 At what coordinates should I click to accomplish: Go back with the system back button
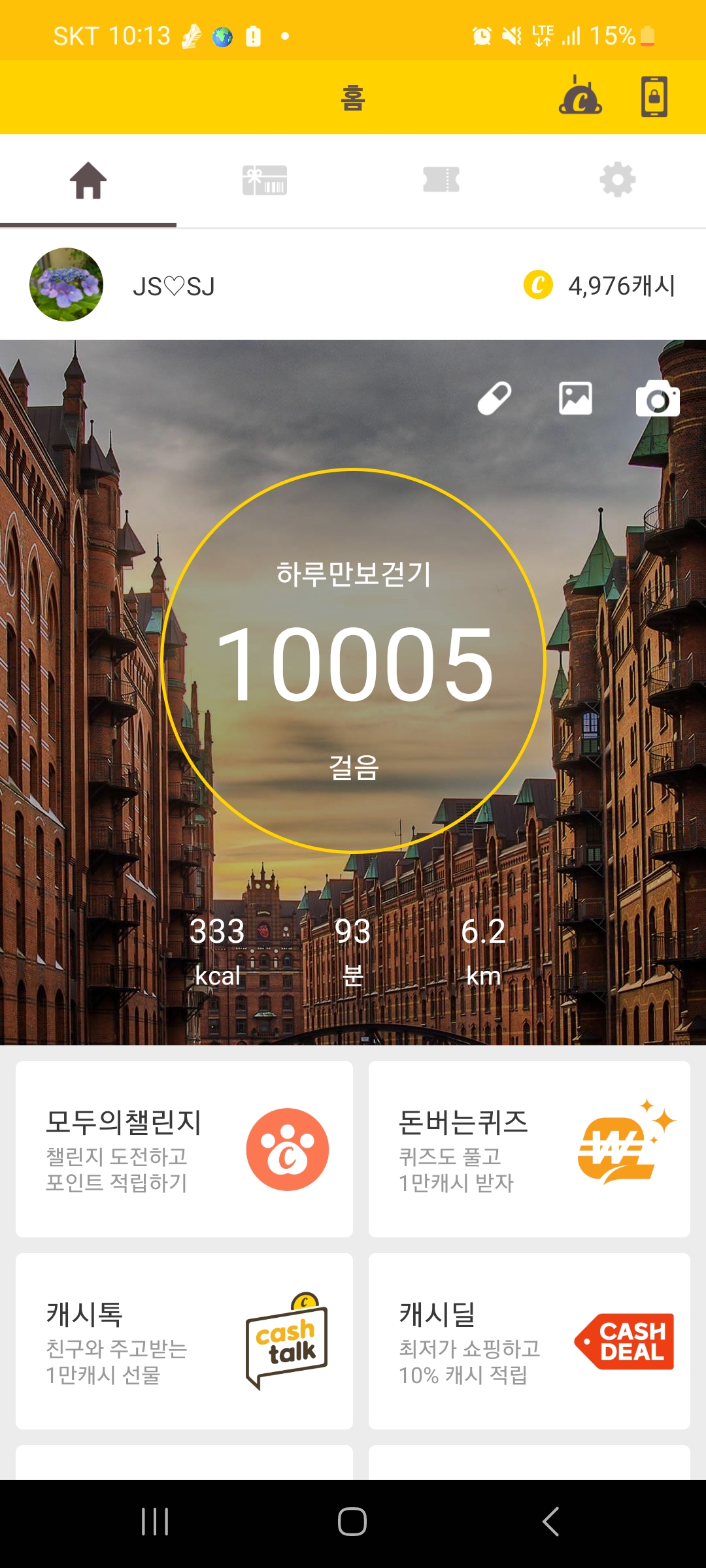pyautogui.click(x=550, y=1522)
